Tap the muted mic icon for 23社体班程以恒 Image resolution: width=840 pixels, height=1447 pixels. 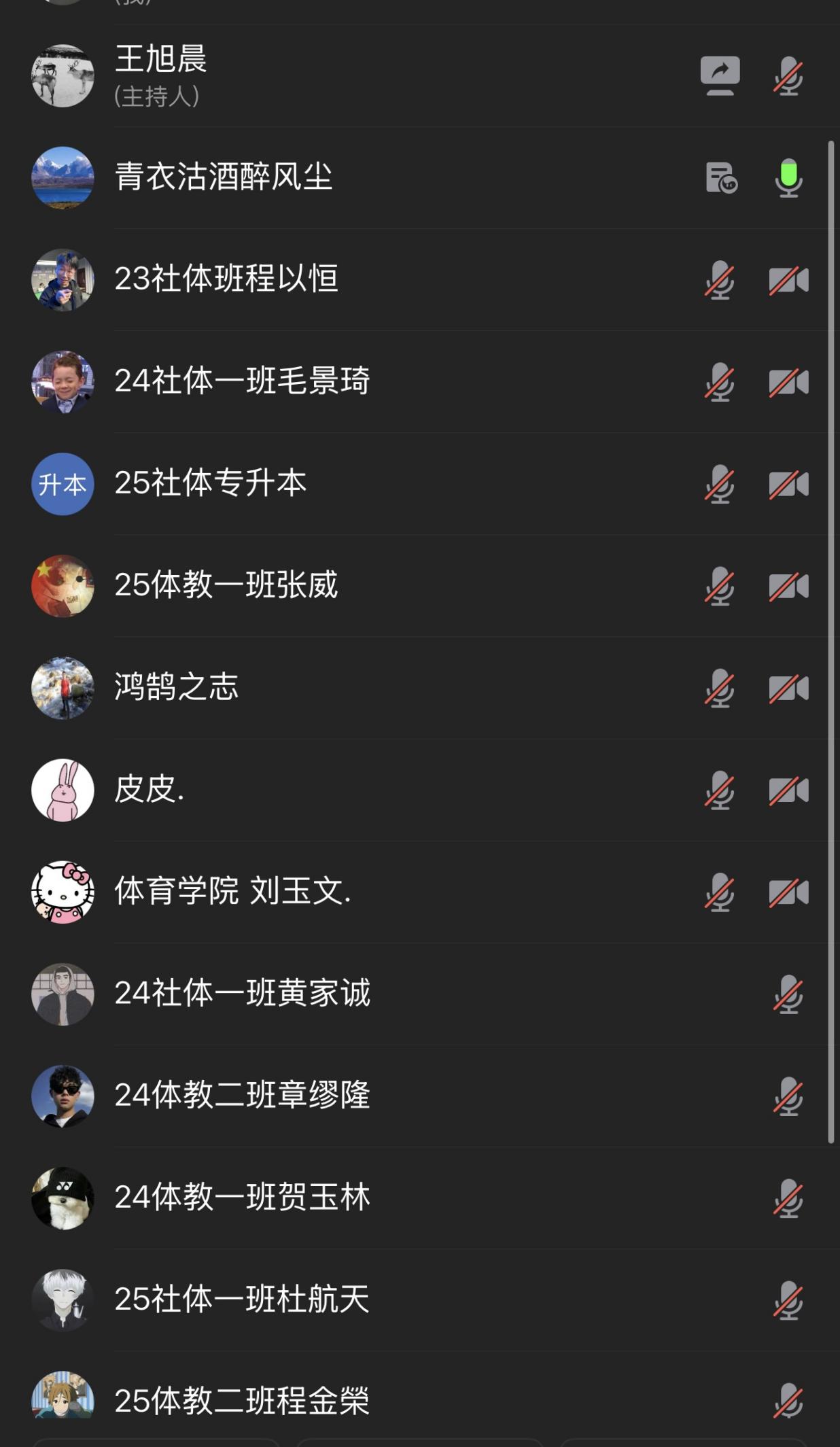click(719, 280)
